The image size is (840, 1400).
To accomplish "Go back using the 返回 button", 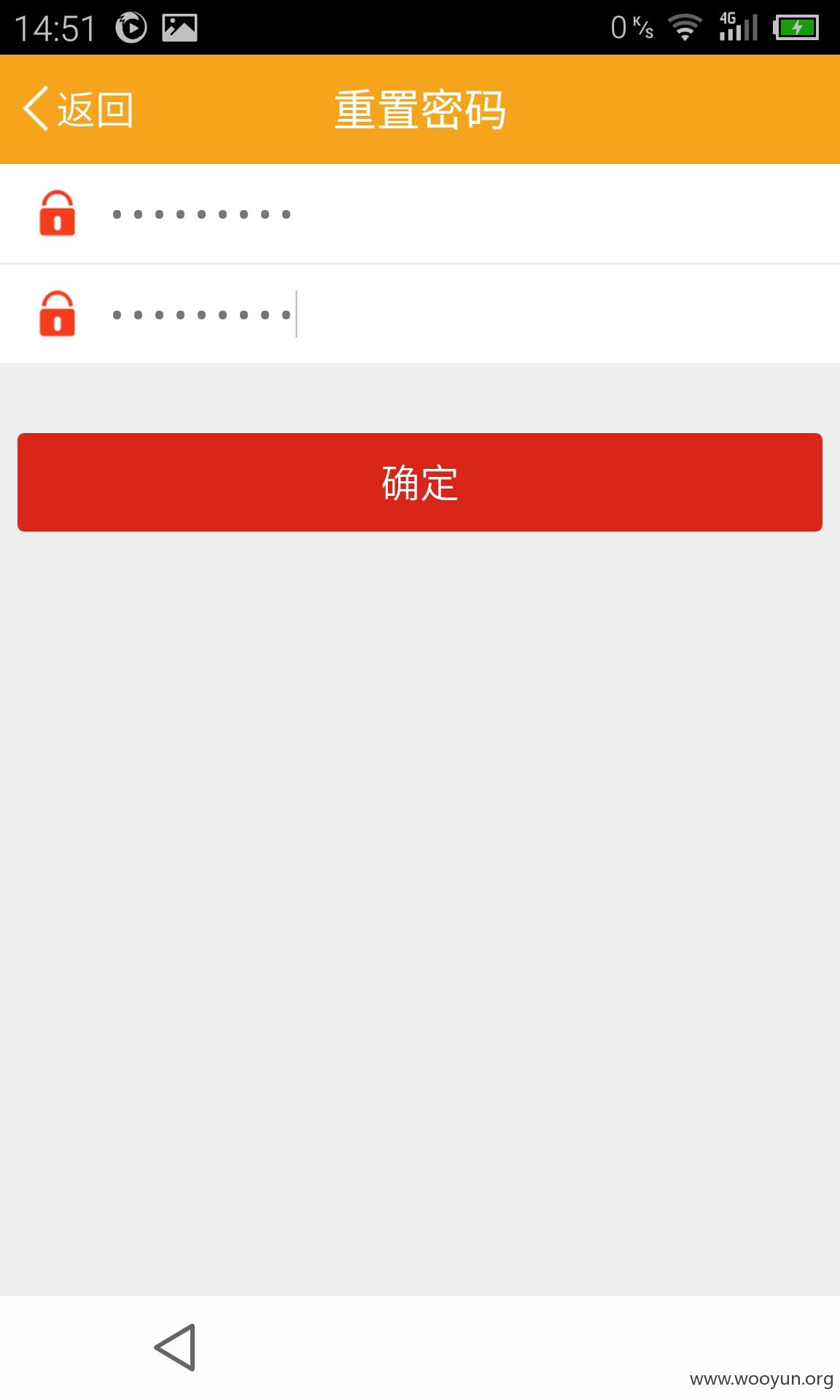I will (78, 109).
